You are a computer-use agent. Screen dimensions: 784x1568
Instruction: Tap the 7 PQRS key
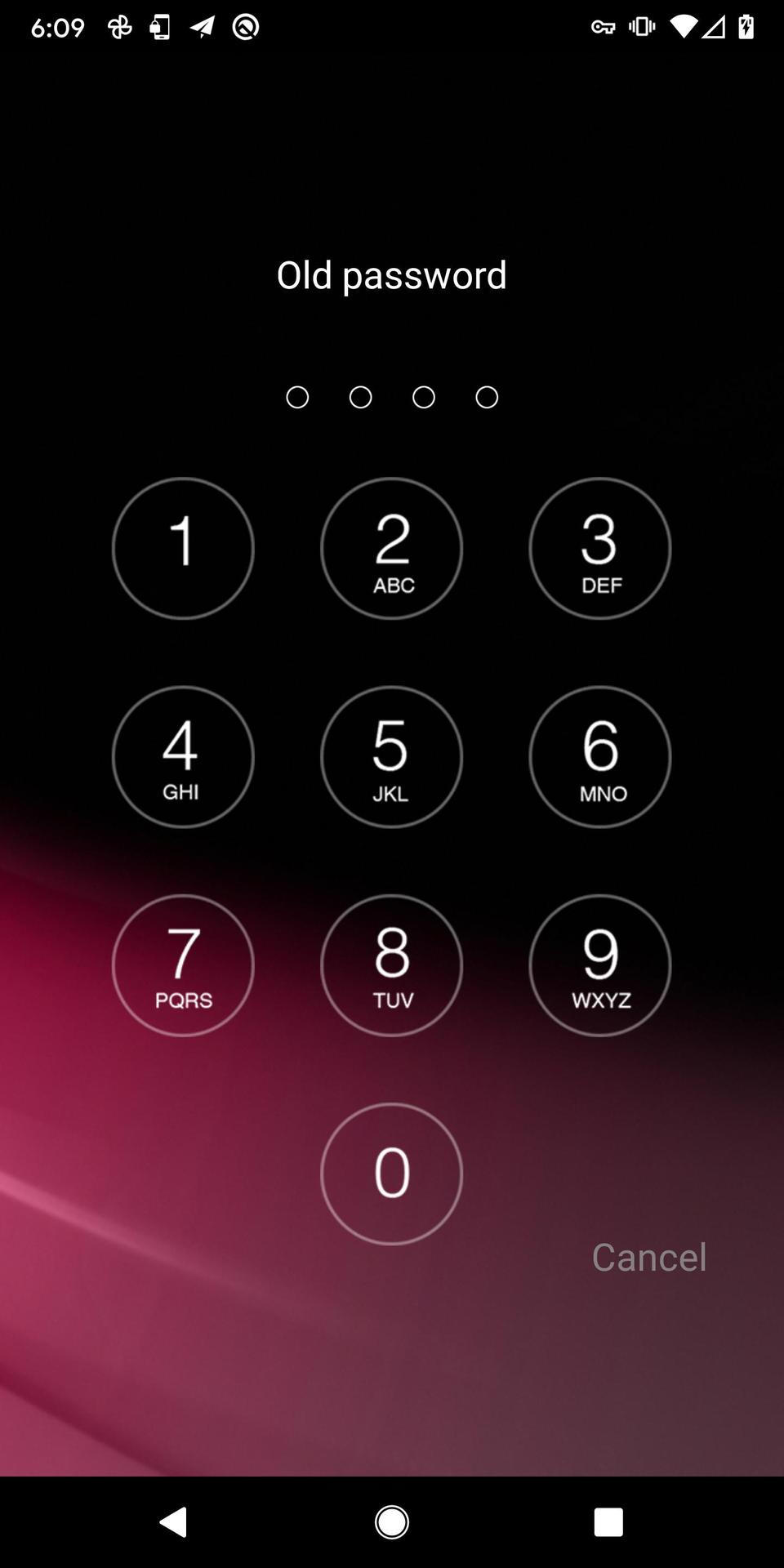coord(183,965)
